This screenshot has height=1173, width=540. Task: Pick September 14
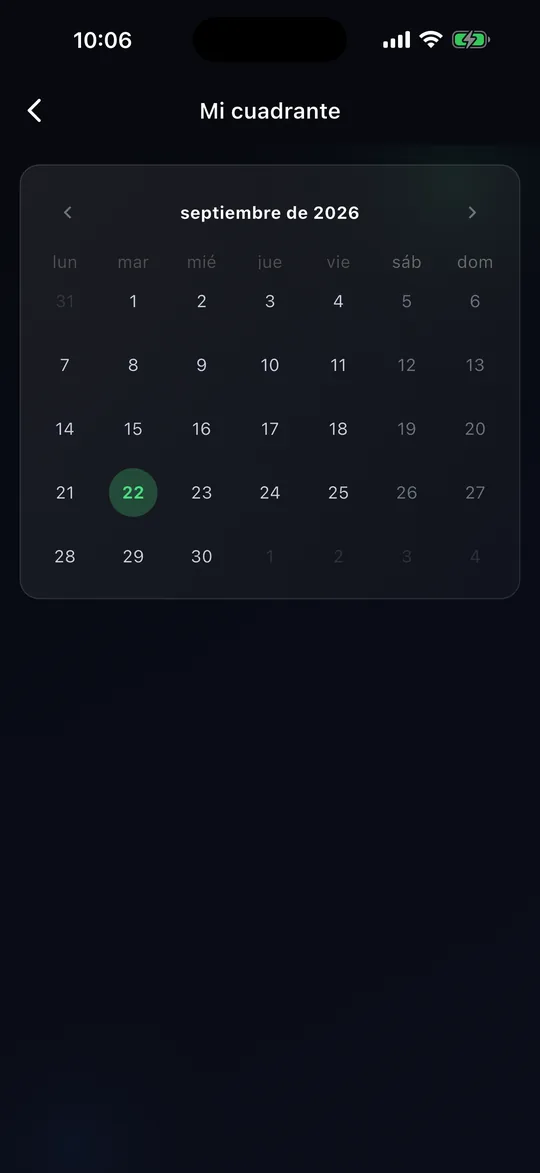pyautogui.click(x=65, y=429)
